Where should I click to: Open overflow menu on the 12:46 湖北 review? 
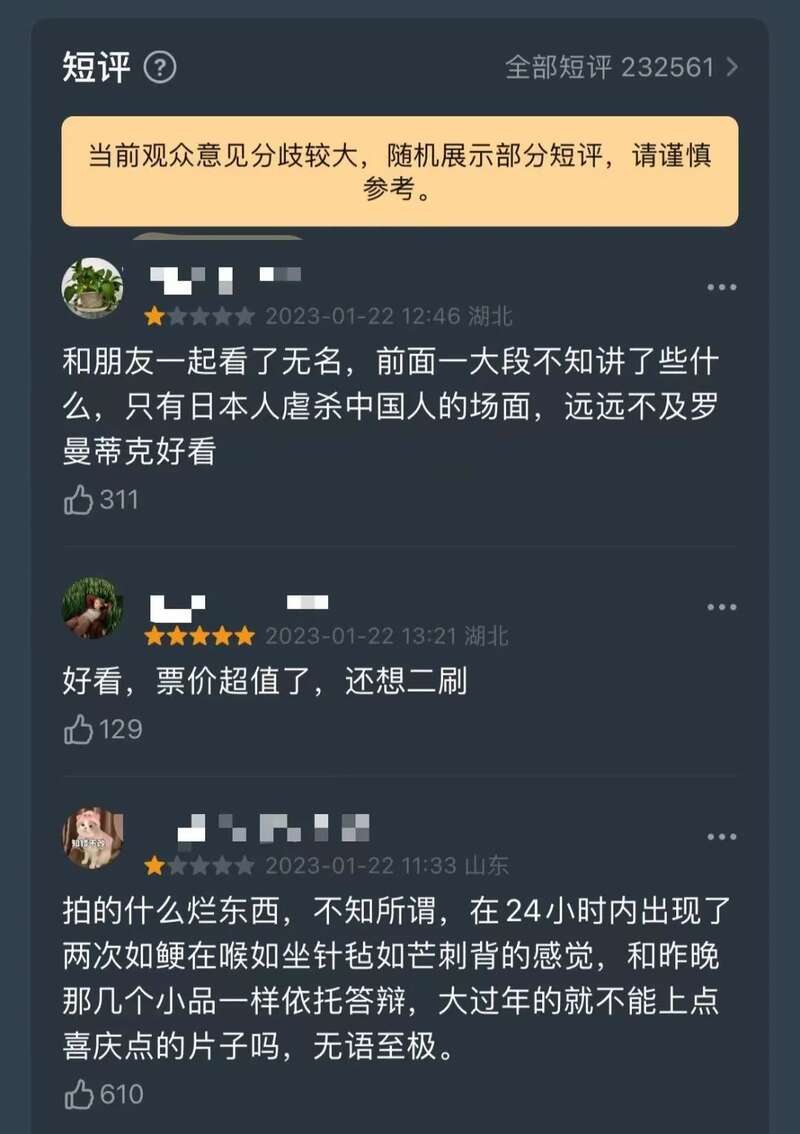(x=721, y=287)
